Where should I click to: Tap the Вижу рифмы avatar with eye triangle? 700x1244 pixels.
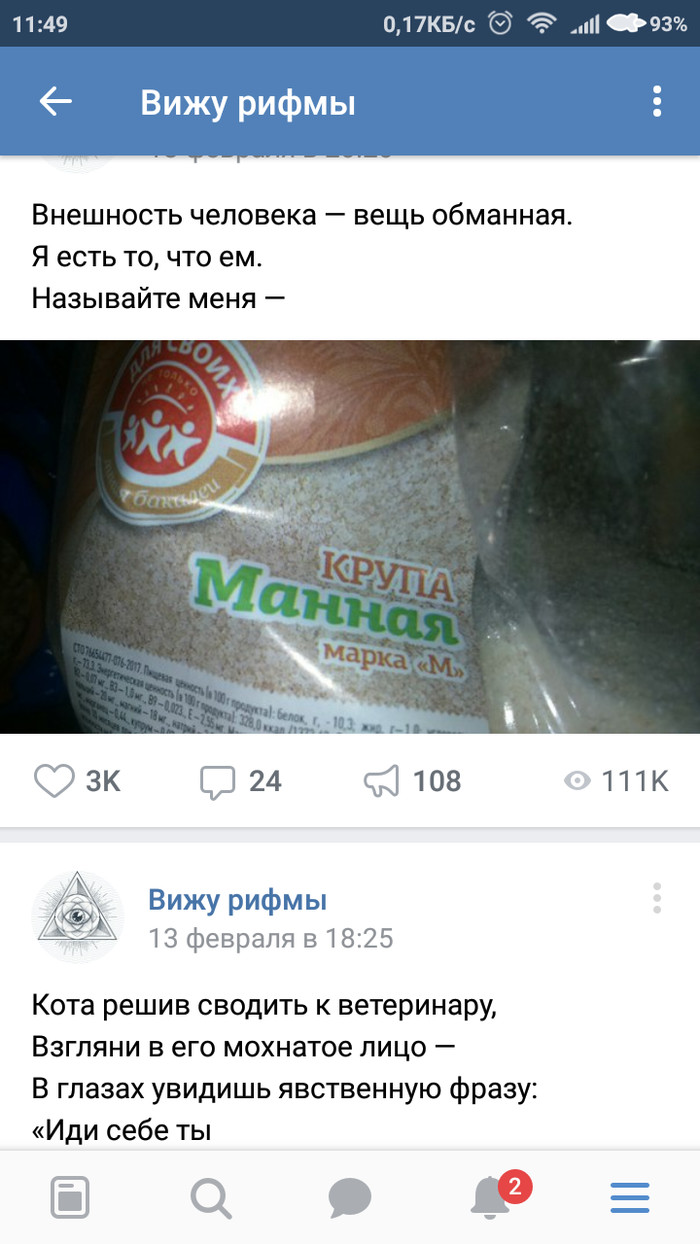(x=78, y=917)
